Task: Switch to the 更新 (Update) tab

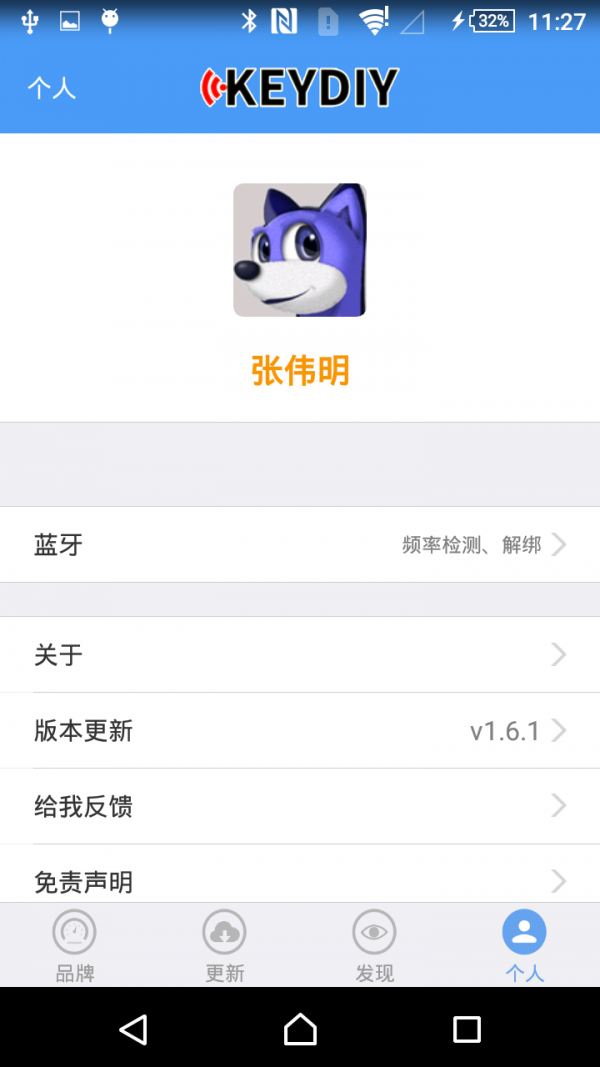Action: coord(225,945)
